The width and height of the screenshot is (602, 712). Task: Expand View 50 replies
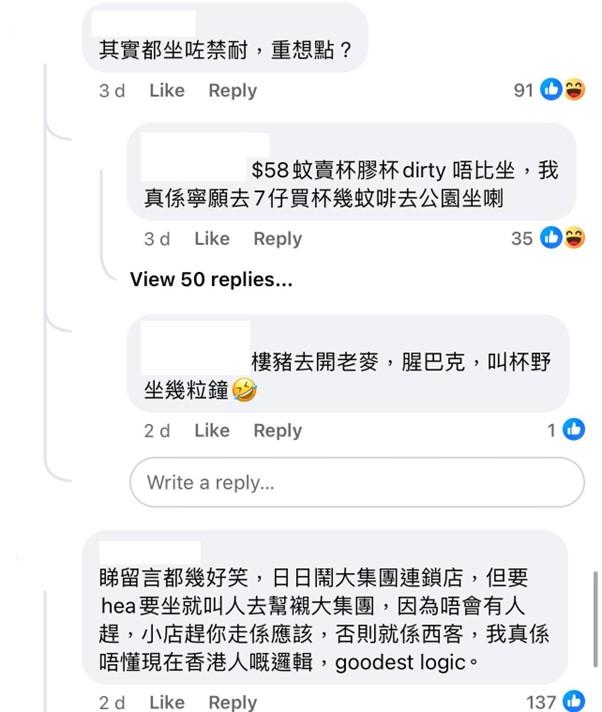(211, 280)
